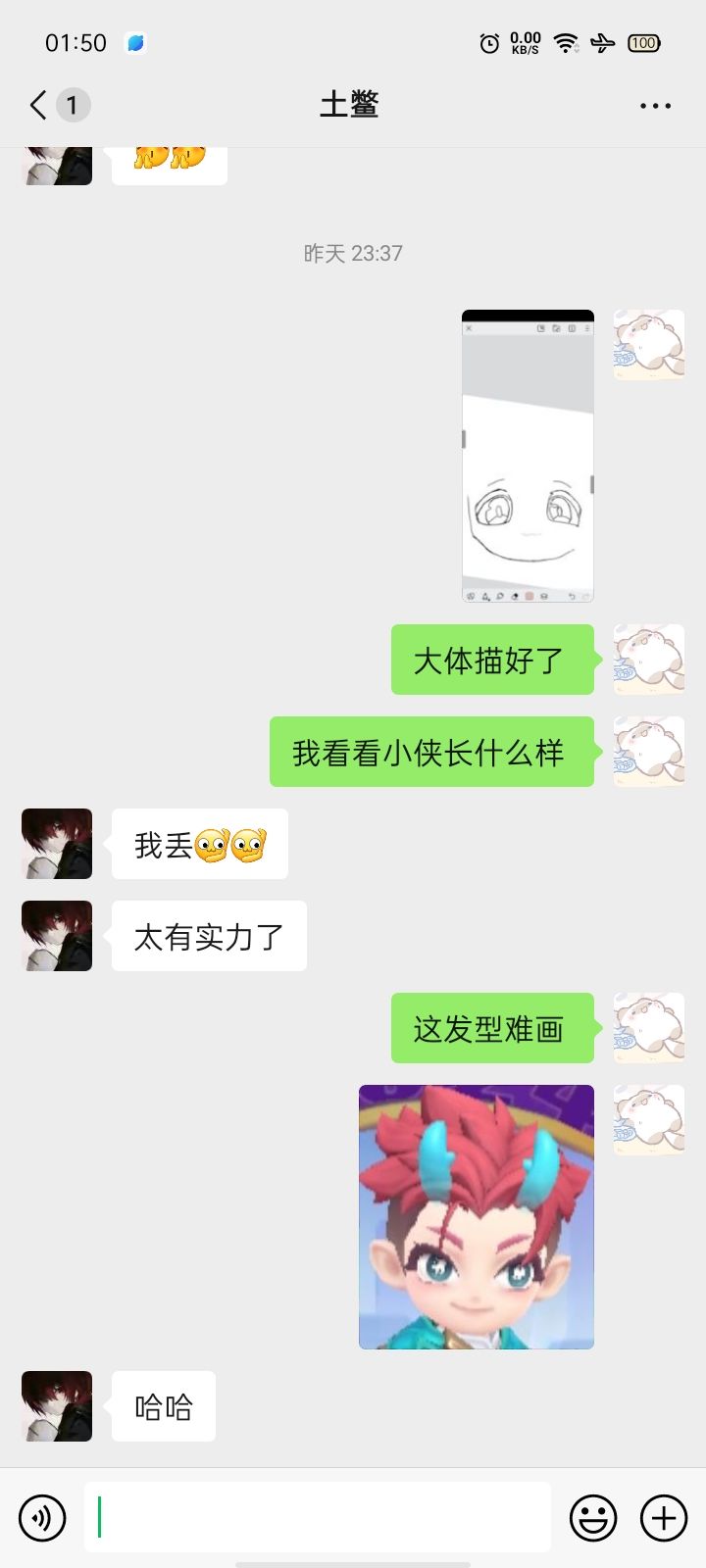Screen dimensions: 706x1568
Task: Tap your avatar next to 这发型难画
Action: (648, 1027)
